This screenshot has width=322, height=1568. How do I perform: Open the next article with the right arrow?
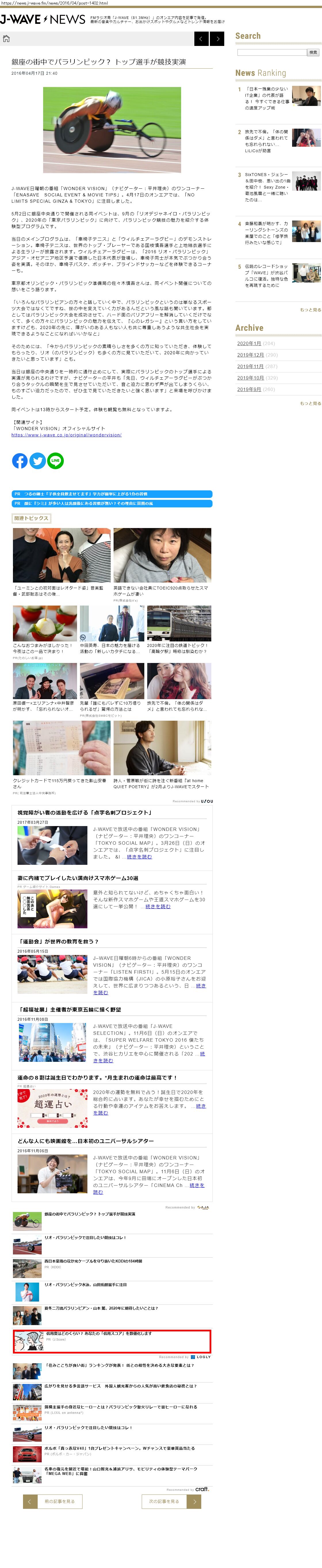(x=217, y=39)
